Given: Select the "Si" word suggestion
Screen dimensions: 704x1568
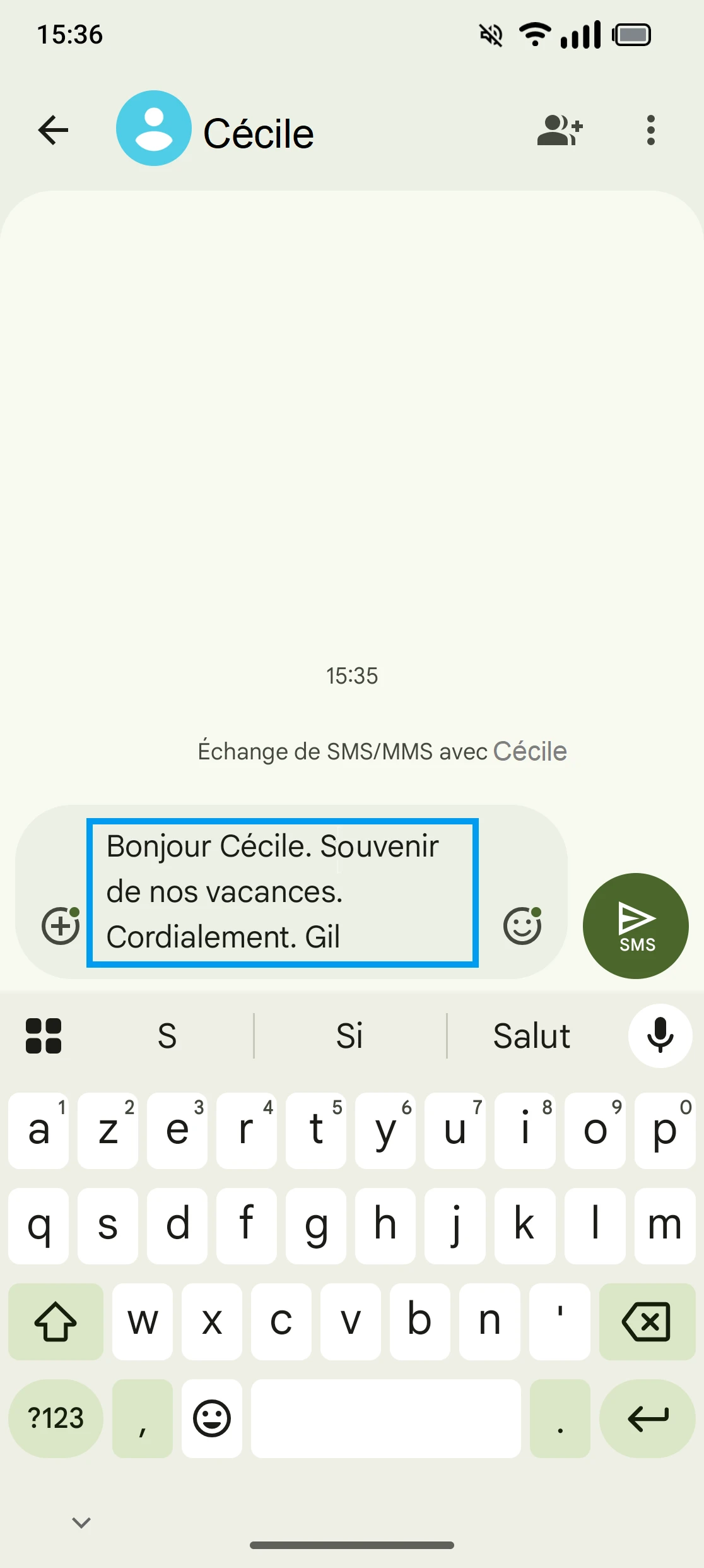Looking at the screenshot, I should (349, 1036).
